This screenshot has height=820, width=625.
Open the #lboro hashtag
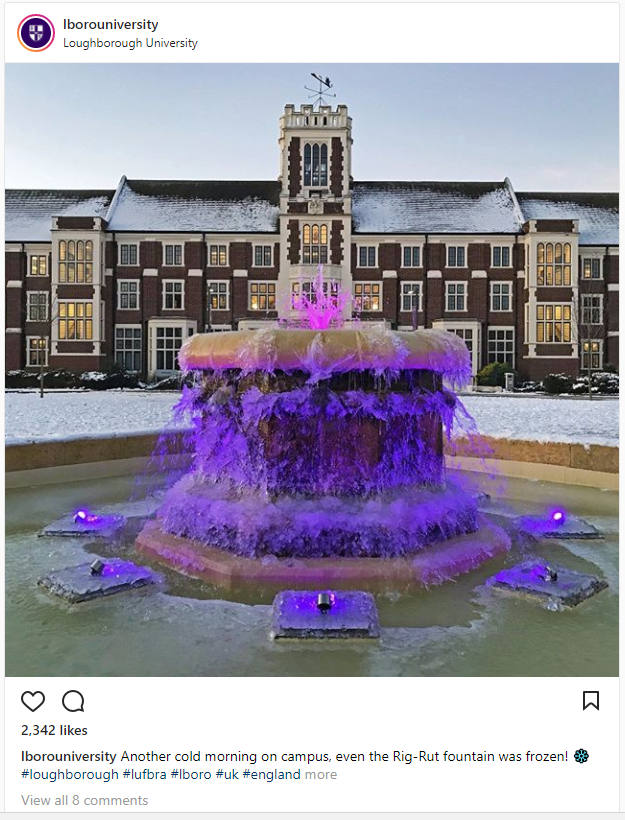(191, 774)
